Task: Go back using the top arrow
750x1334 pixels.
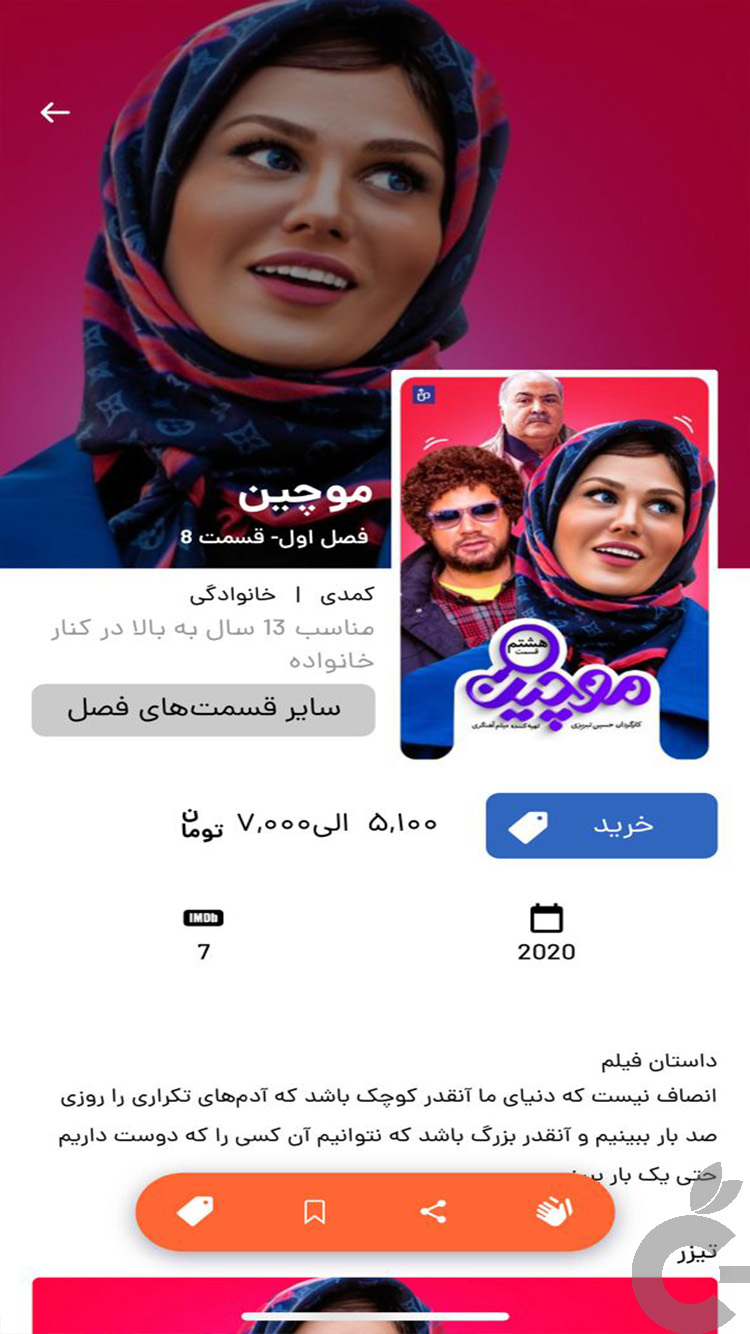Action: click(x=55, y=113)
